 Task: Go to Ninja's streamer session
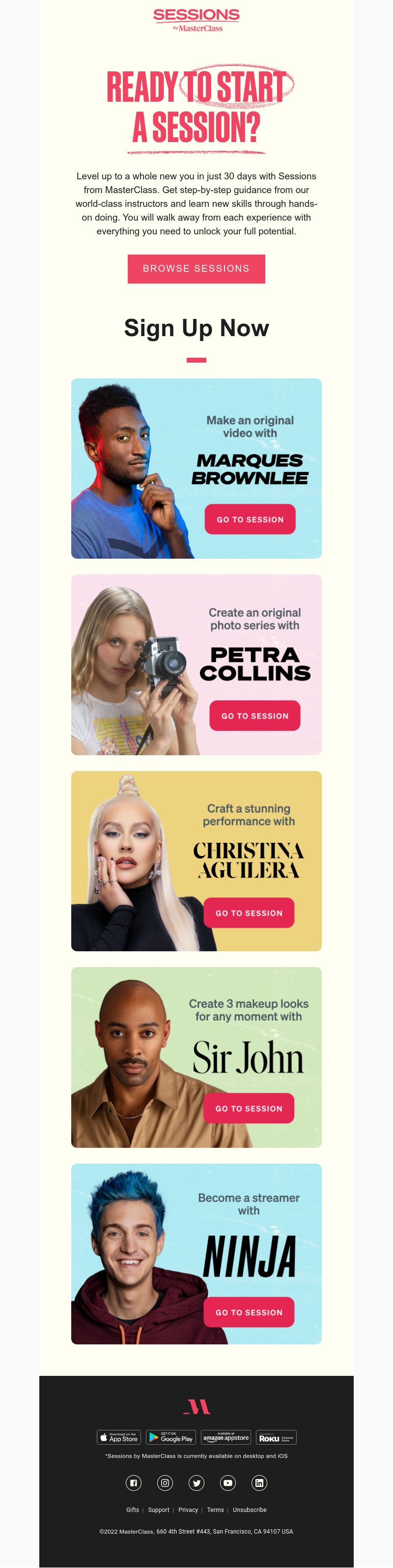[x=248, y=1312]
